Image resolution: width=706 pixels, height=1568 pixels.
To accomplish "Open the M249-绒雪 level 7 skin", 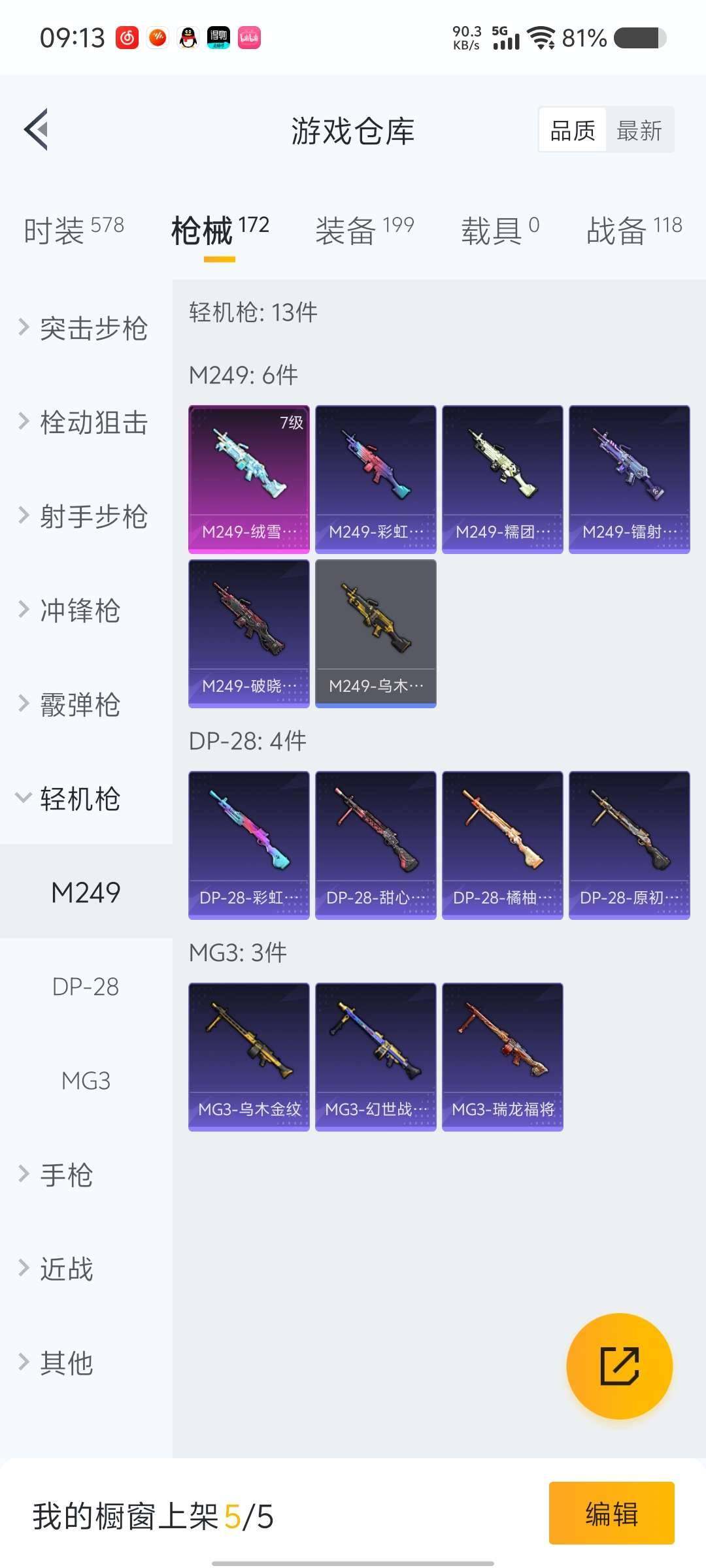I will pos(249,479).
